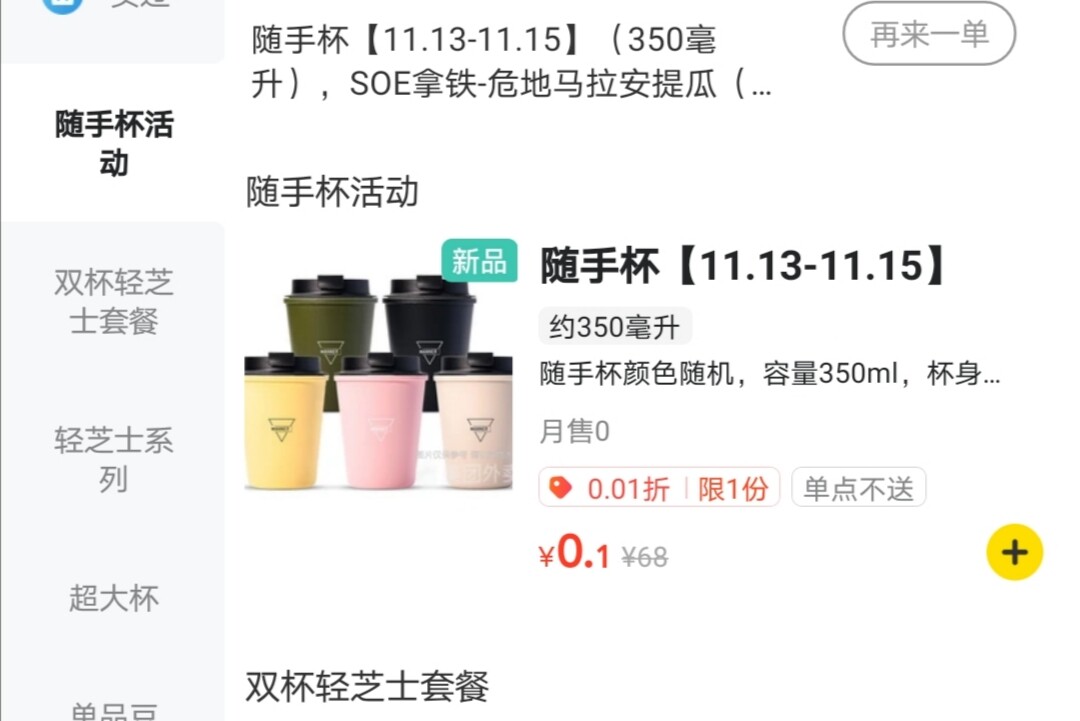
Task: Go to the 轻芝士系列 category
Action: coord(113,459)
